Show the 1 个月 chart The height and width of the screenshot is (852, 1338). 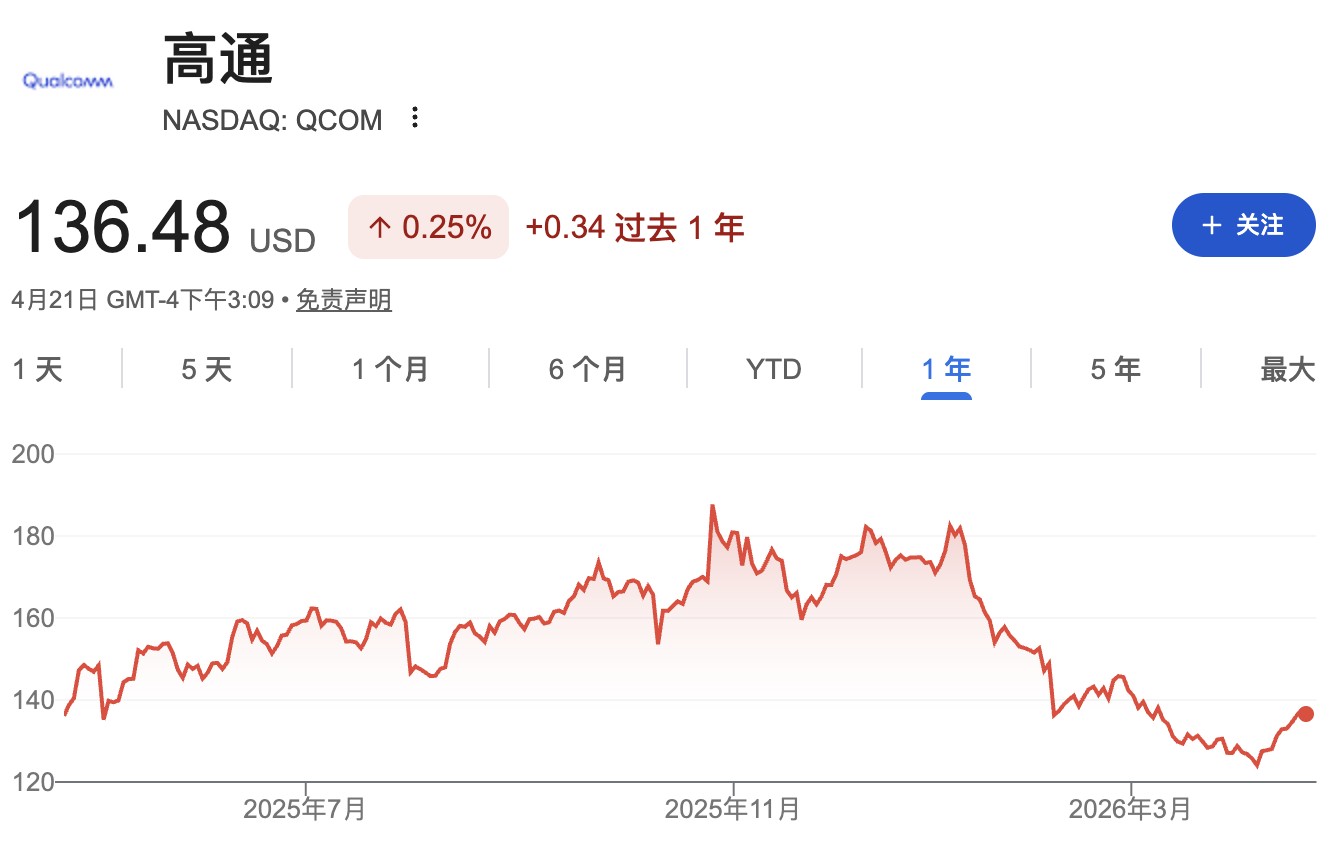[390, 370]
